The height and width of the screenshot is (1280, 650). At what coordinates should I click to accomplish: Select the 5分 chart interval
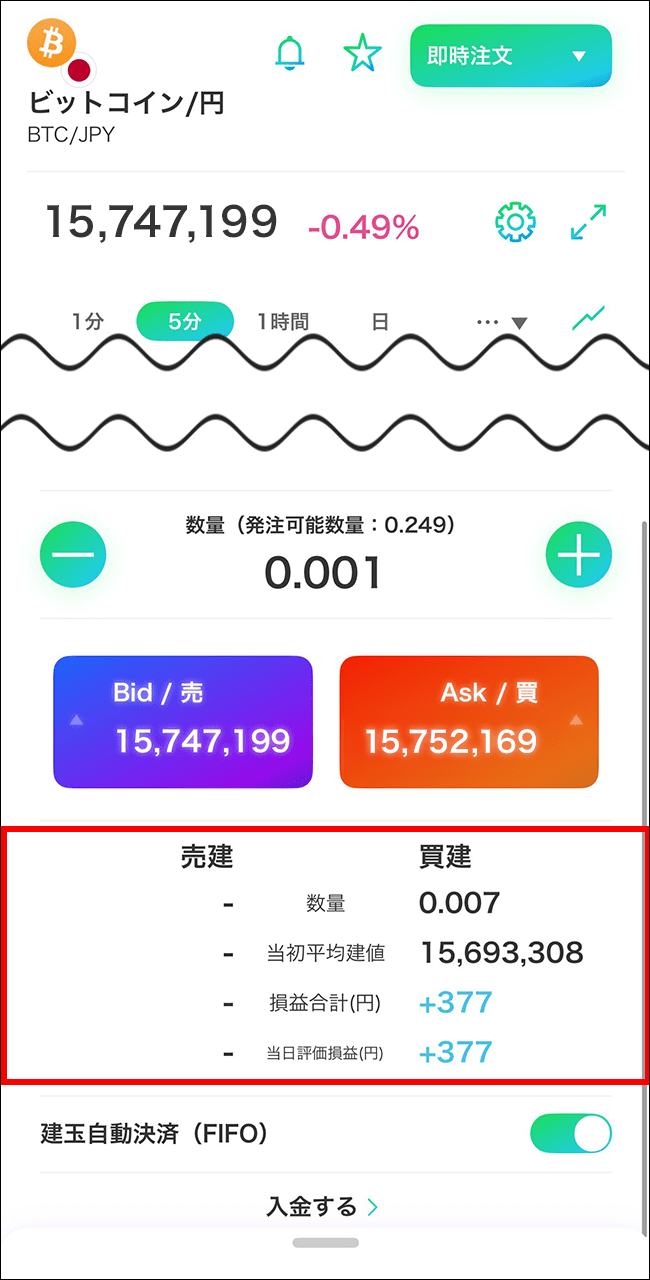click(185, 322)
